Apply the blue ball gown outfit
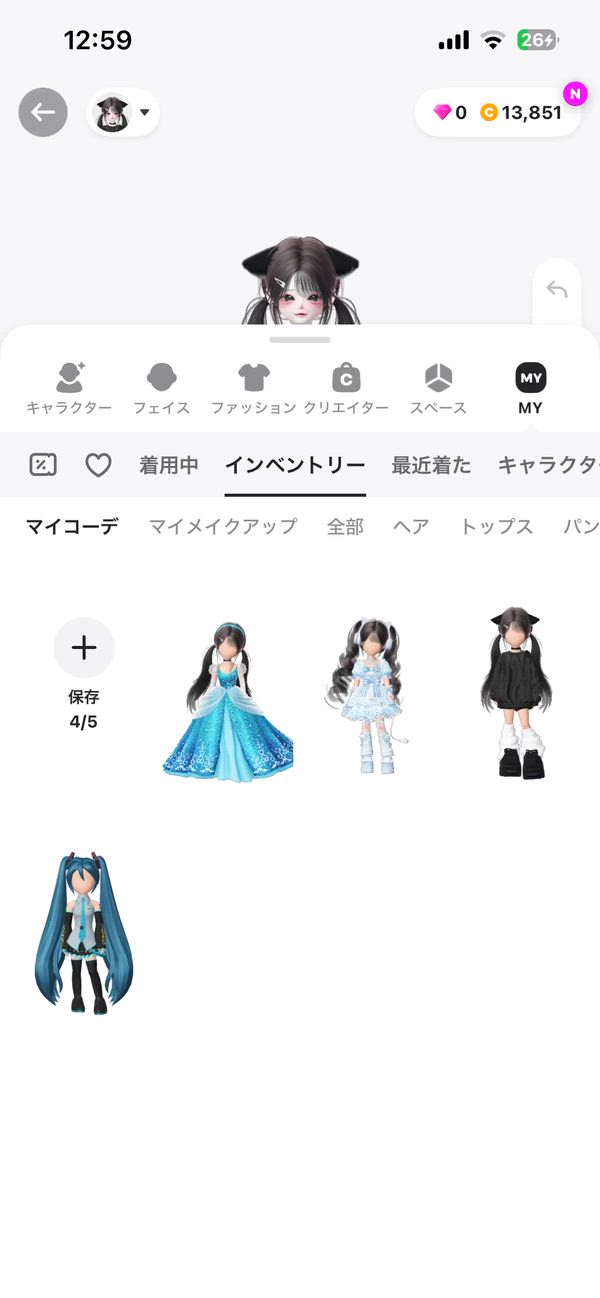This screenshot has width=600, height=1298. (228, 700)
